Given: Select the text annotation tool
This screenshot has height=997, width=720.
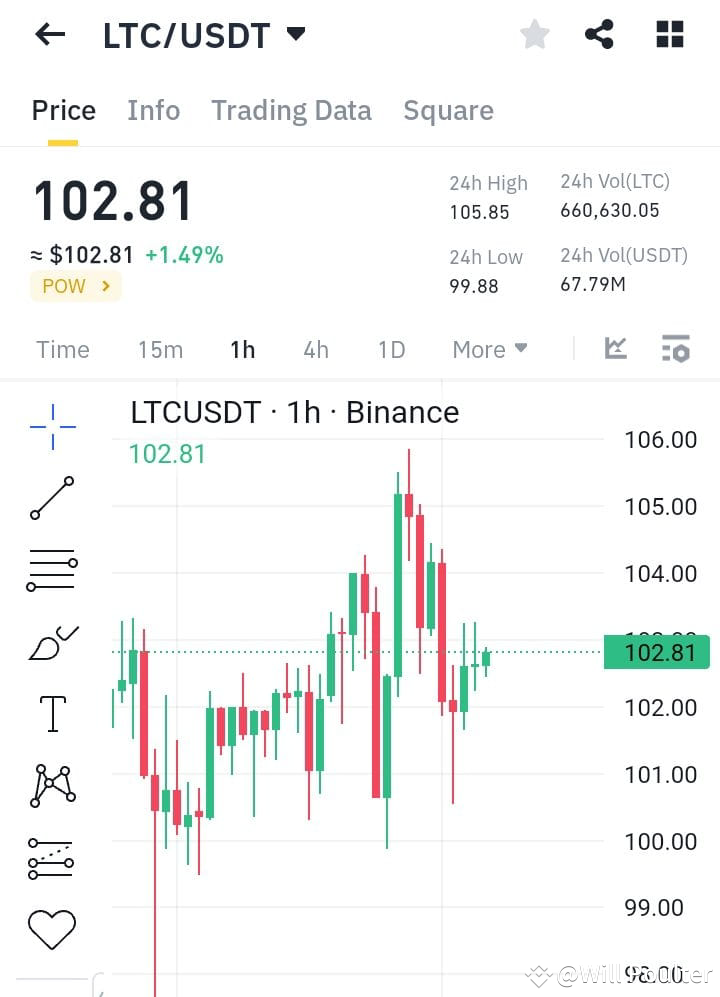Looking at the screenshot, I should (x=50, y=713).
